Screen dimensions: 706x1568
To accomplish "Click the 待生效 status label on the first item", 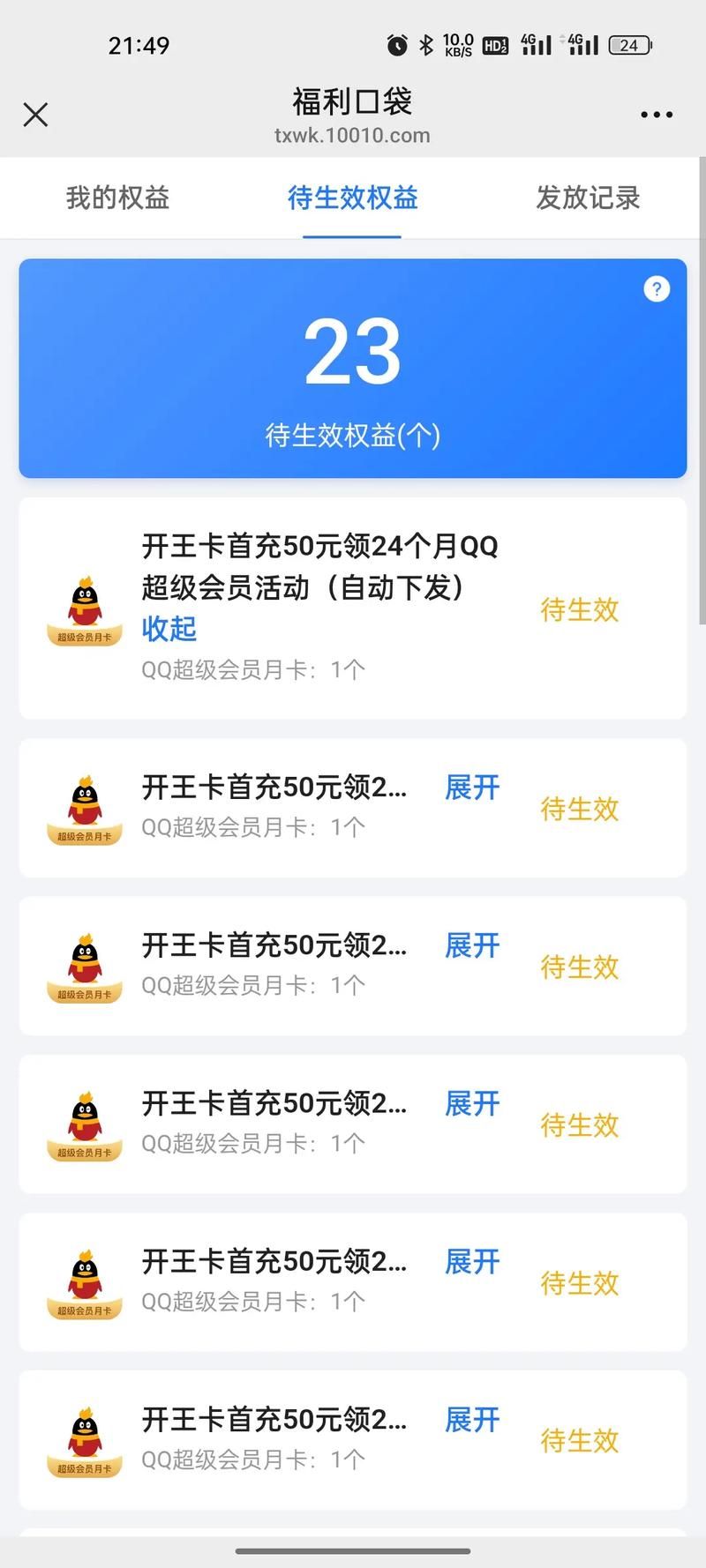I will (x=579, y=609).
